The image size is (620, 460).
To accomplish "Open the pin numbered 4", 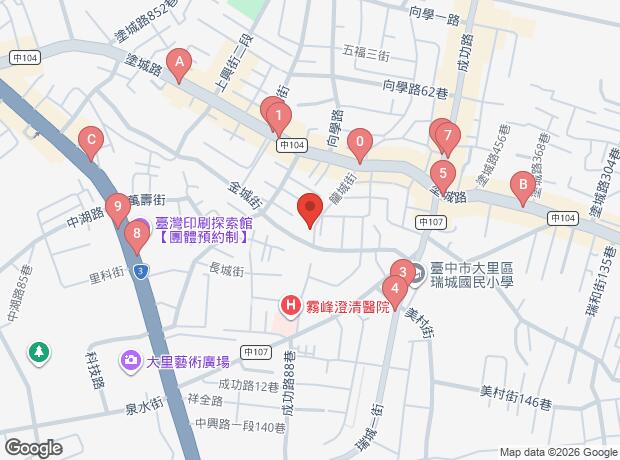I will (x=394, y=291).
